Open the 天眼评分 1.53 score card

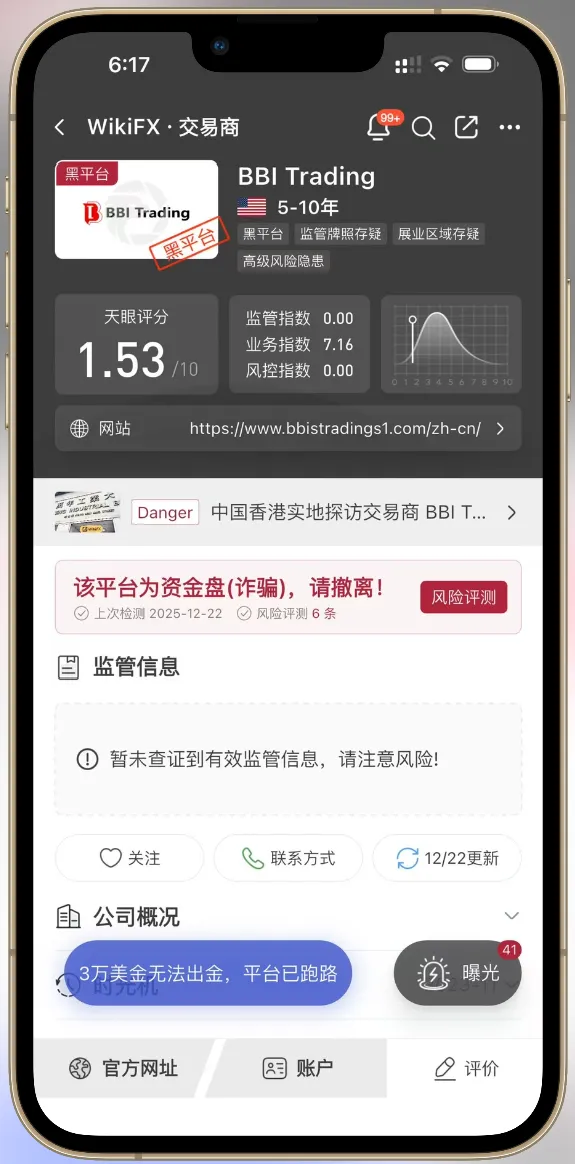coord(137,344)
